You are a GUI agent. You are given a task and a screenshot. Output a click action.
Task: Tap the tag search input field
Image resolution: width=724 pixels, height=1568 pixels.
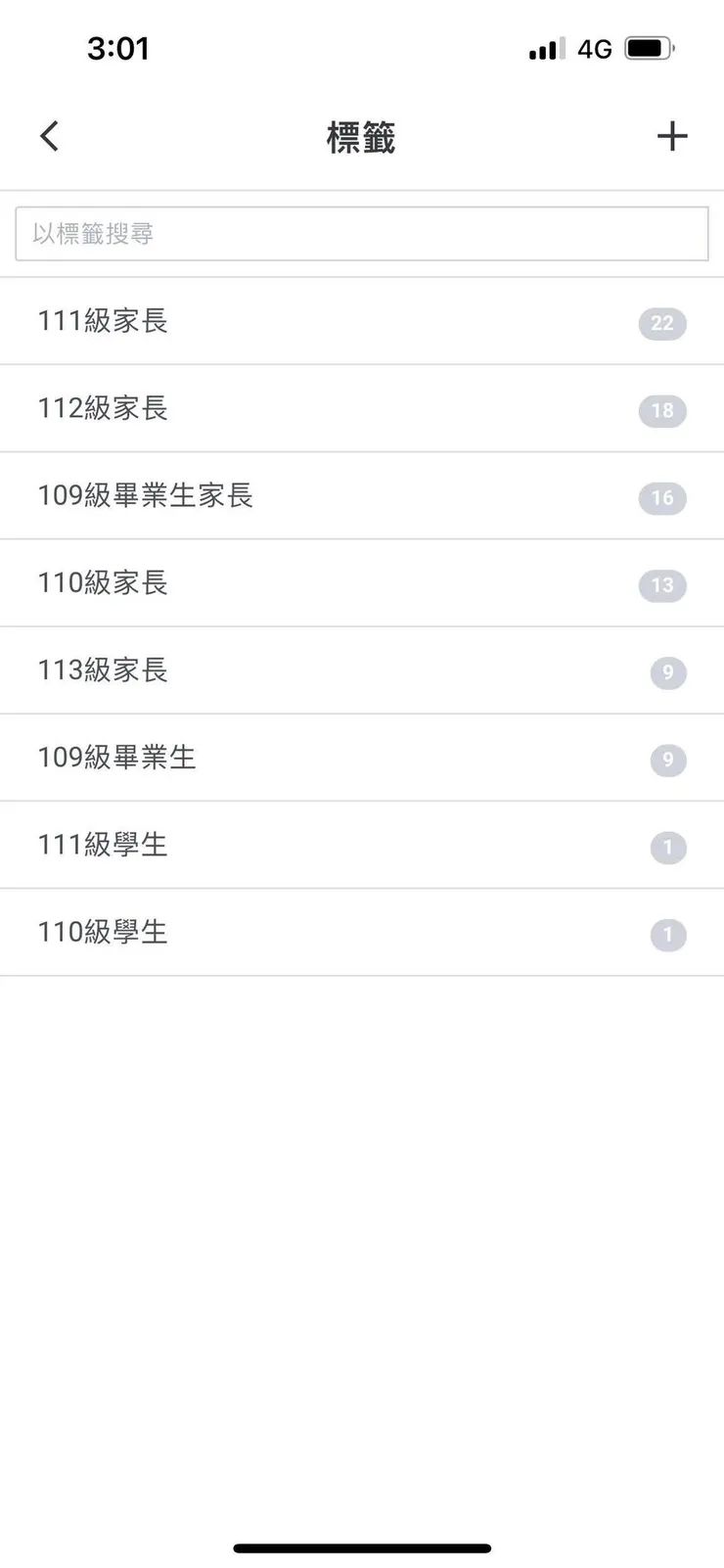tap(360, 234)
